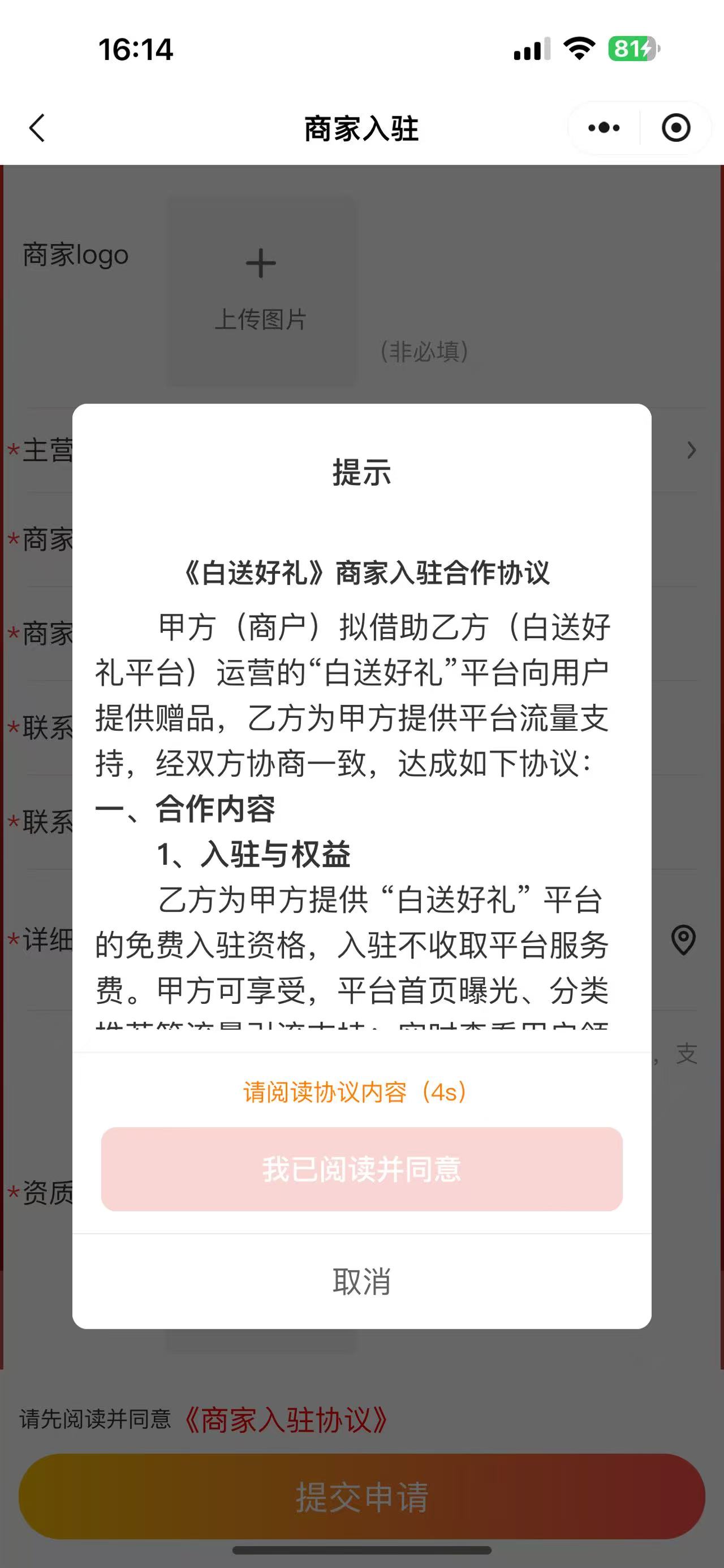Open the 《商家入驻协议》 agreement link
724x1568 pixels.
pos(286,1418)
